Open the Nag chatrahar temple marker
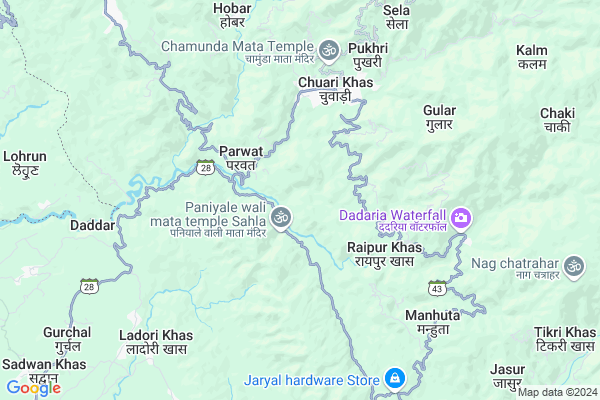600x400 pixels. point(572,266)
